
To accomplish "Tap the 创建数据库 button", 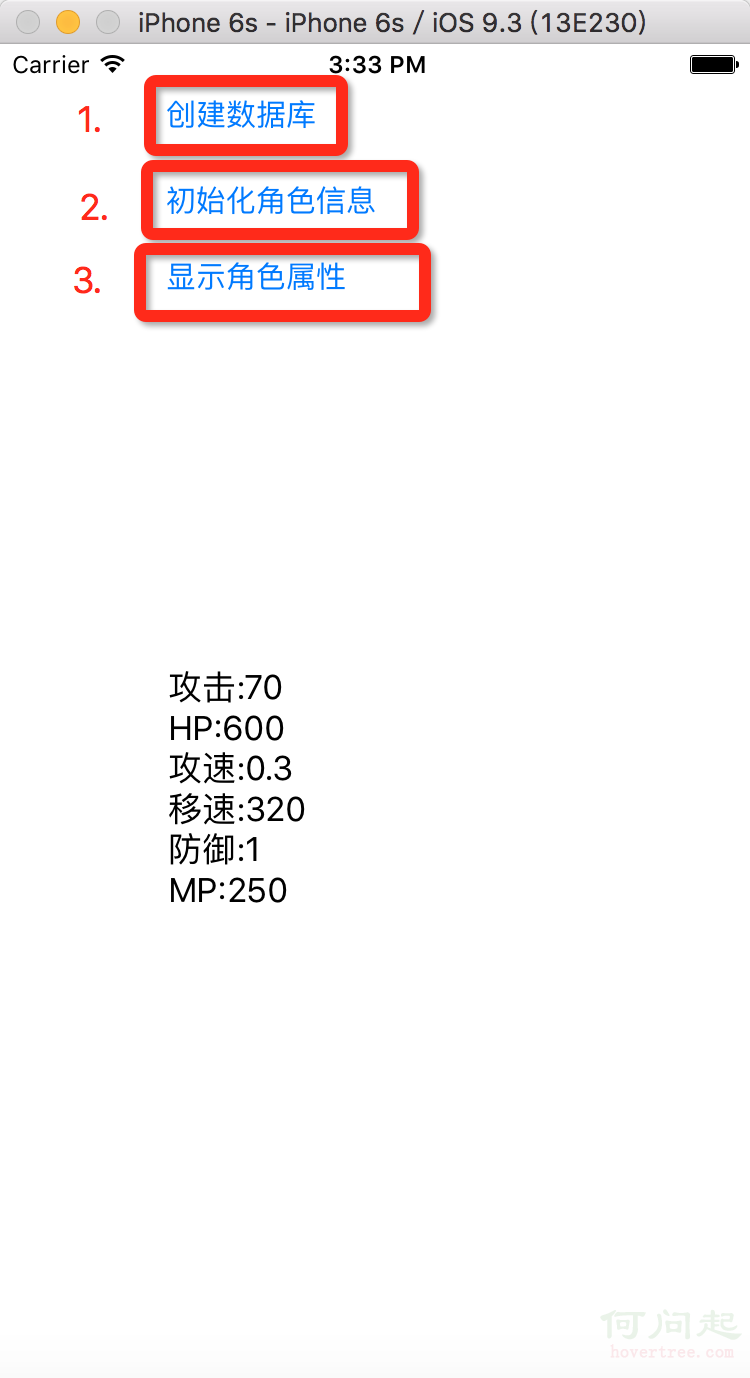I will click(241, 115).
